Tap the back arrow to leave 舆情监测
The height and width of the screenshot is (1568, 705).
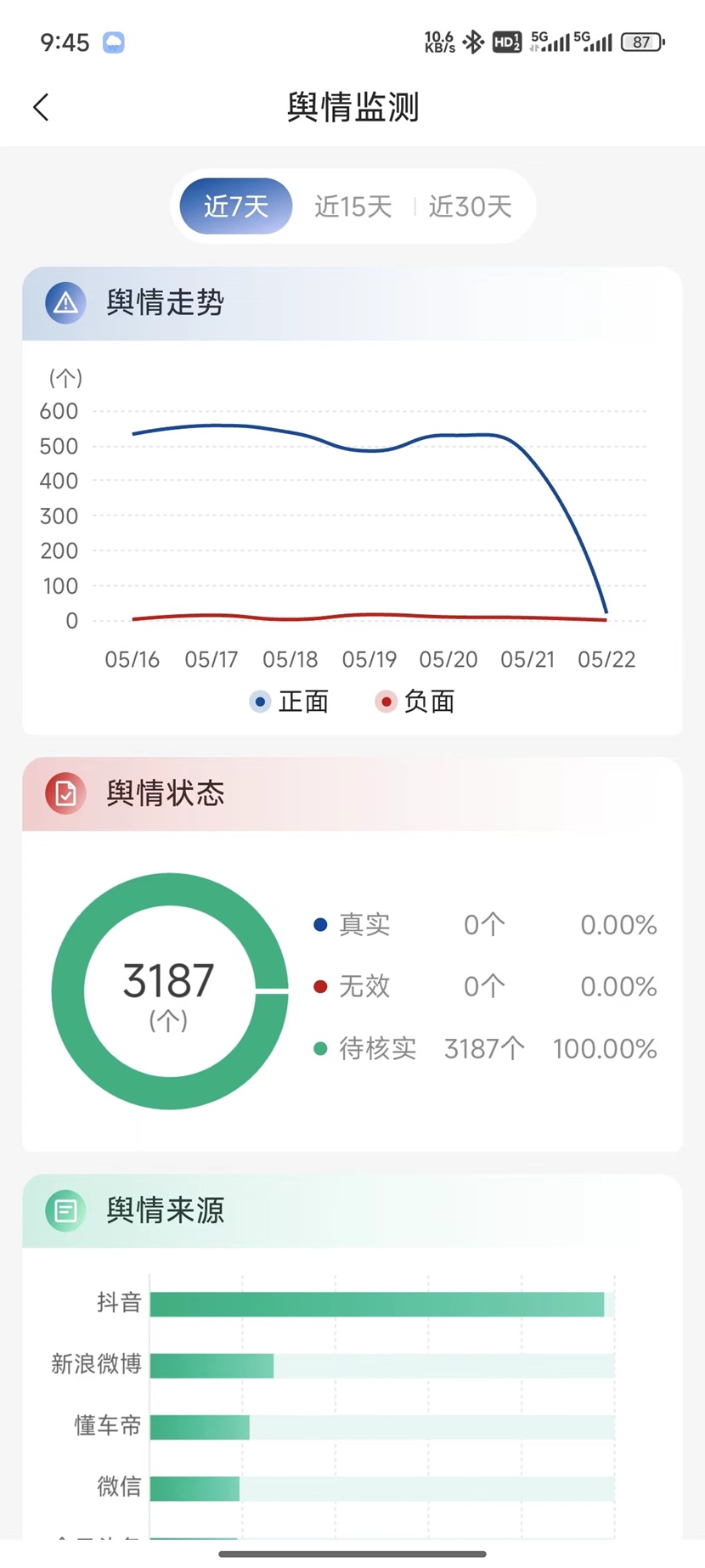(x=40, y=106)
